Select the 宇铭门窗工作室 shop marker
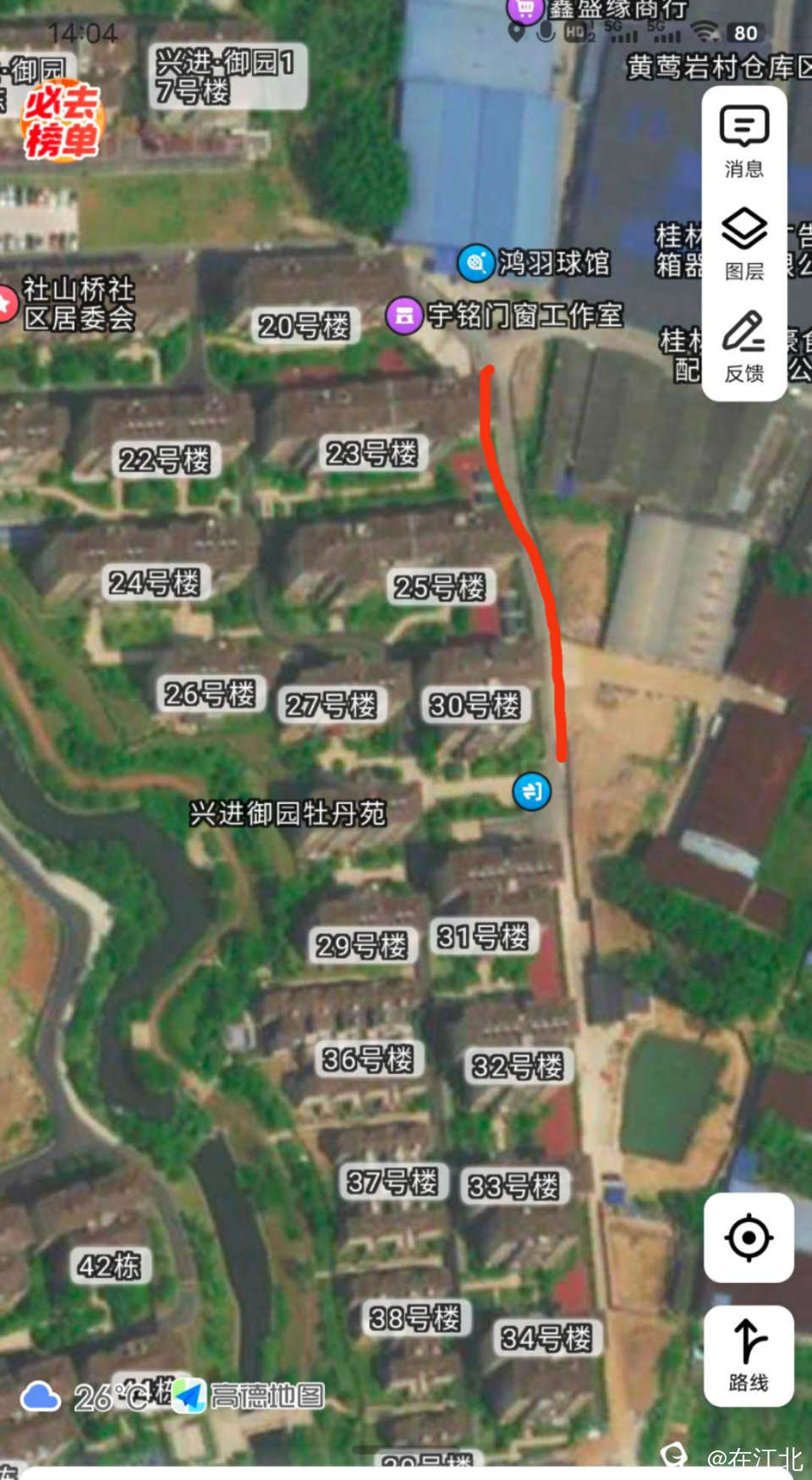This screenshot has width=812, height=1480. [x=404, y=316]
